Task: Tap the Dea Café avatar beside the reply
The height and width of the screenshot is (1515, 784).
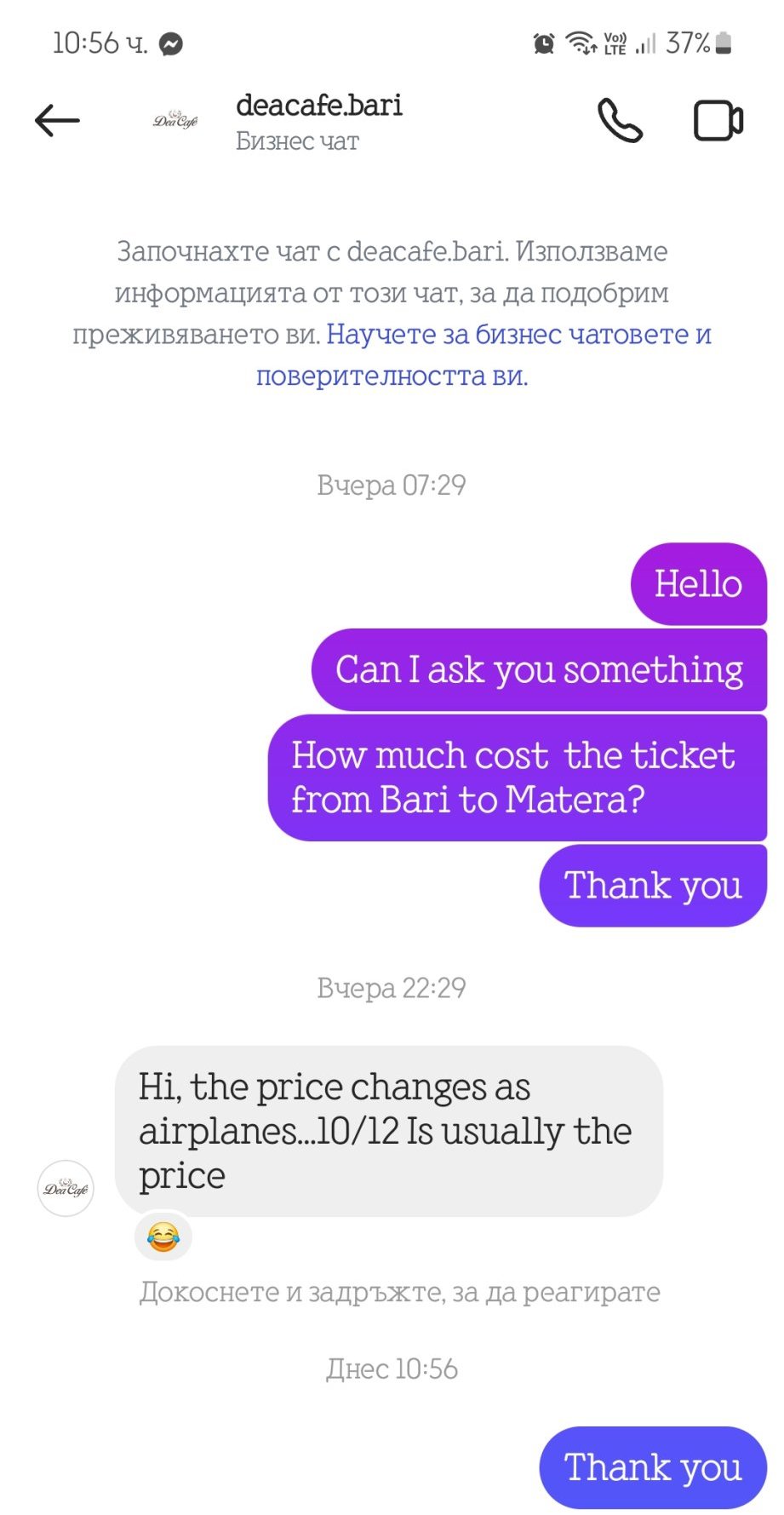Action: 66,1188
